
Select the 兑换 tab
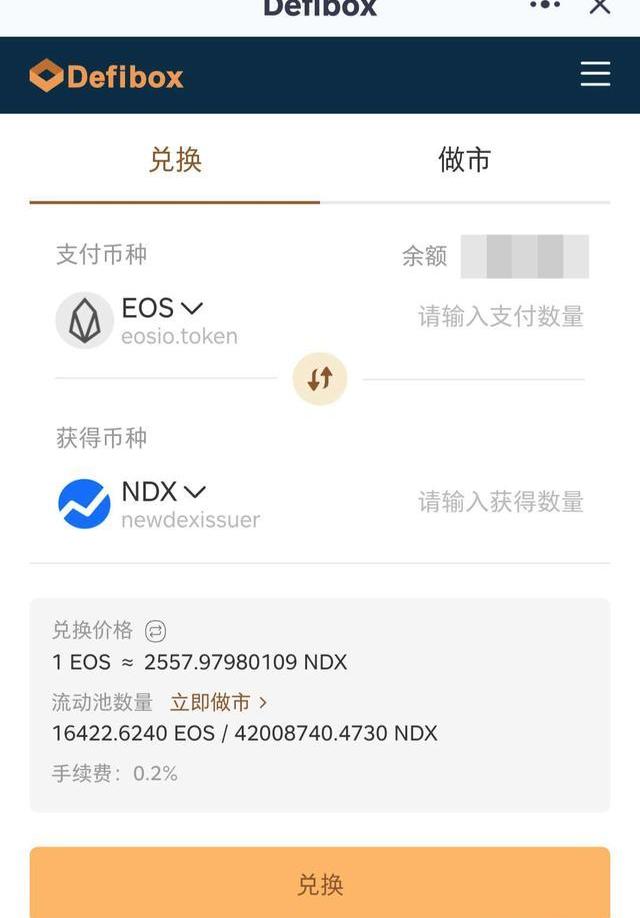(175, 160)
